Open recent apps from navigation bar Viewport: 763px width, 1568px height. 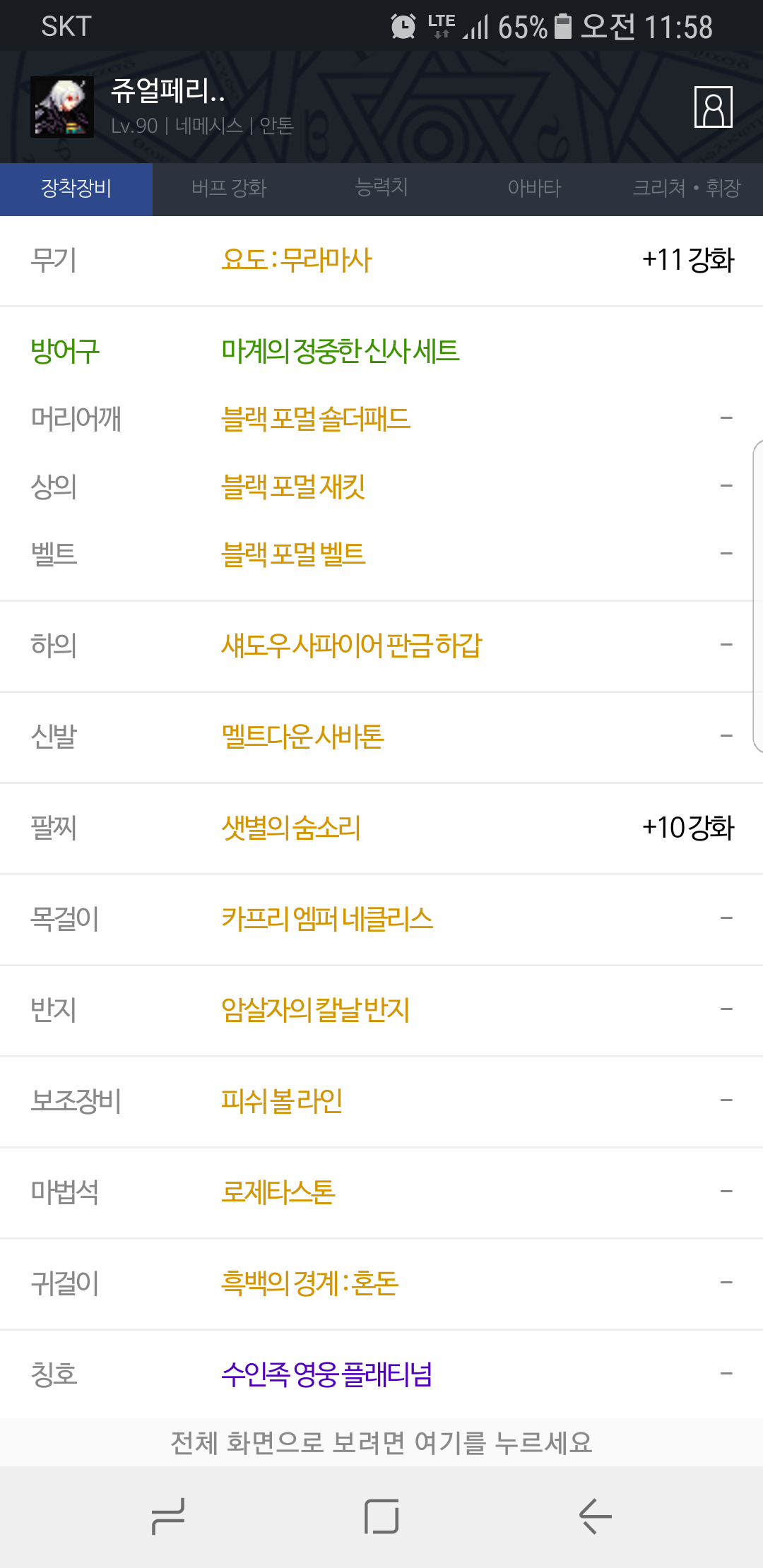[168, 1516]
